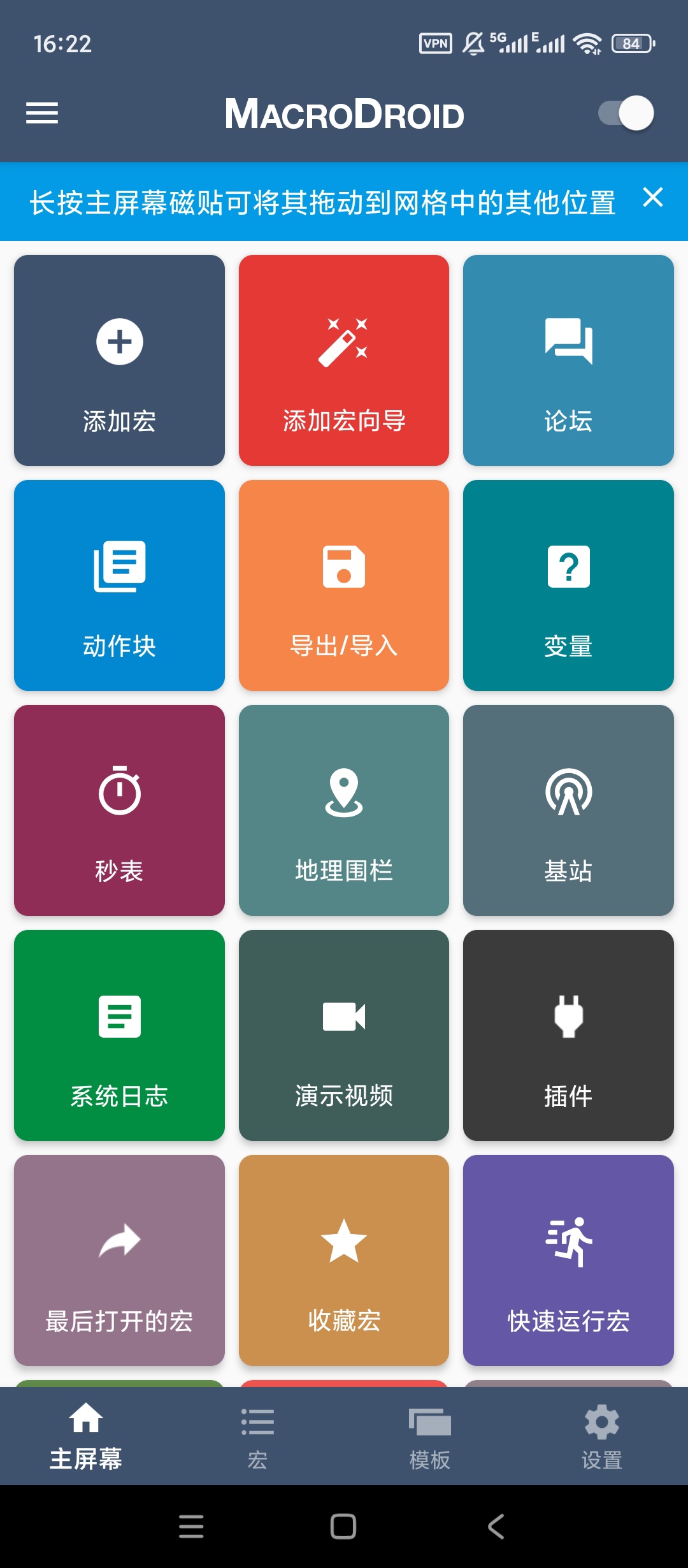Open the navigation drawer menu

(x=42, y=113)
